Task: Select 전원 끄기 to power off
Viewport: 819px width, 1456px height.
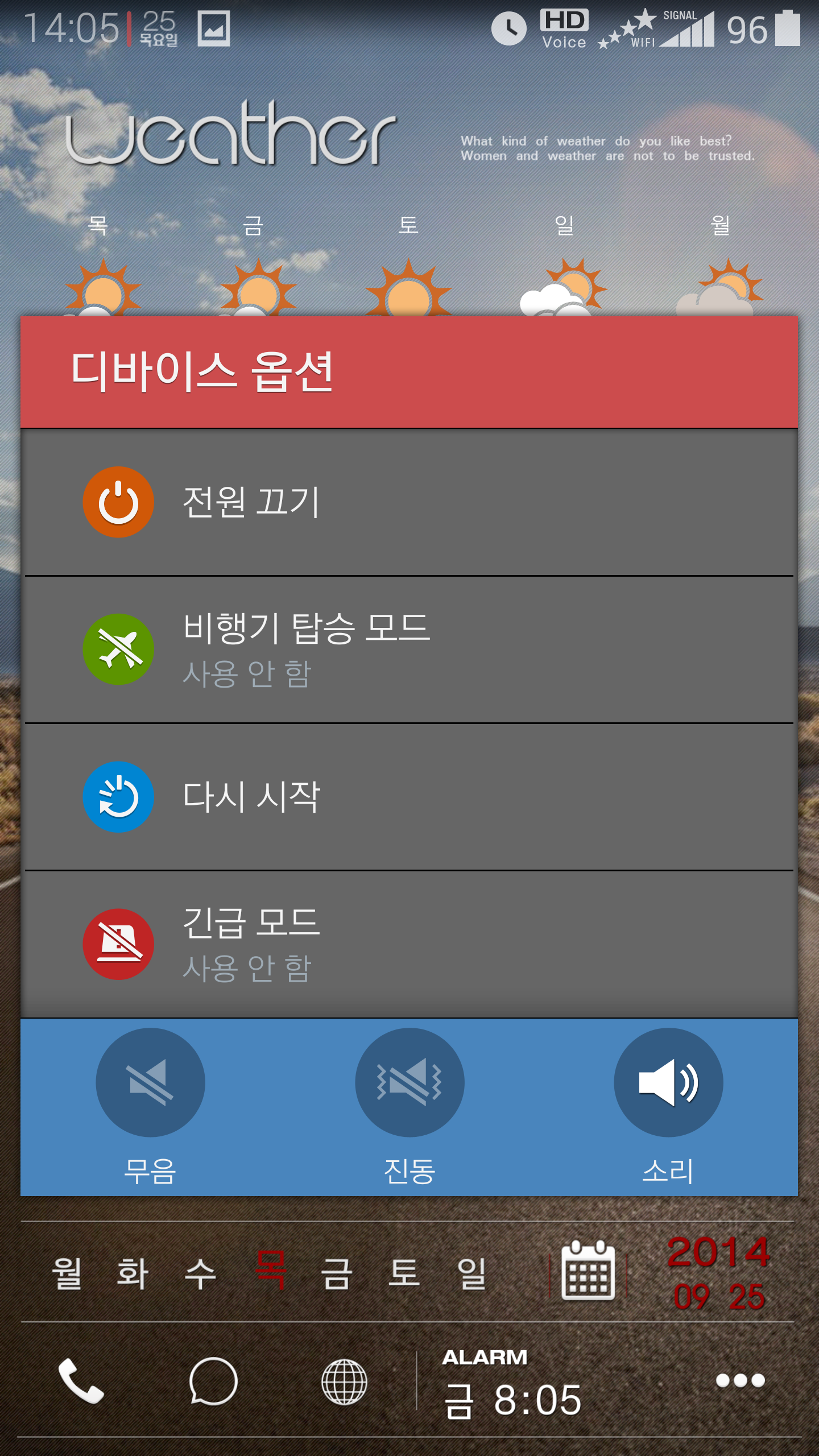Action: click(x=408, y=502)
